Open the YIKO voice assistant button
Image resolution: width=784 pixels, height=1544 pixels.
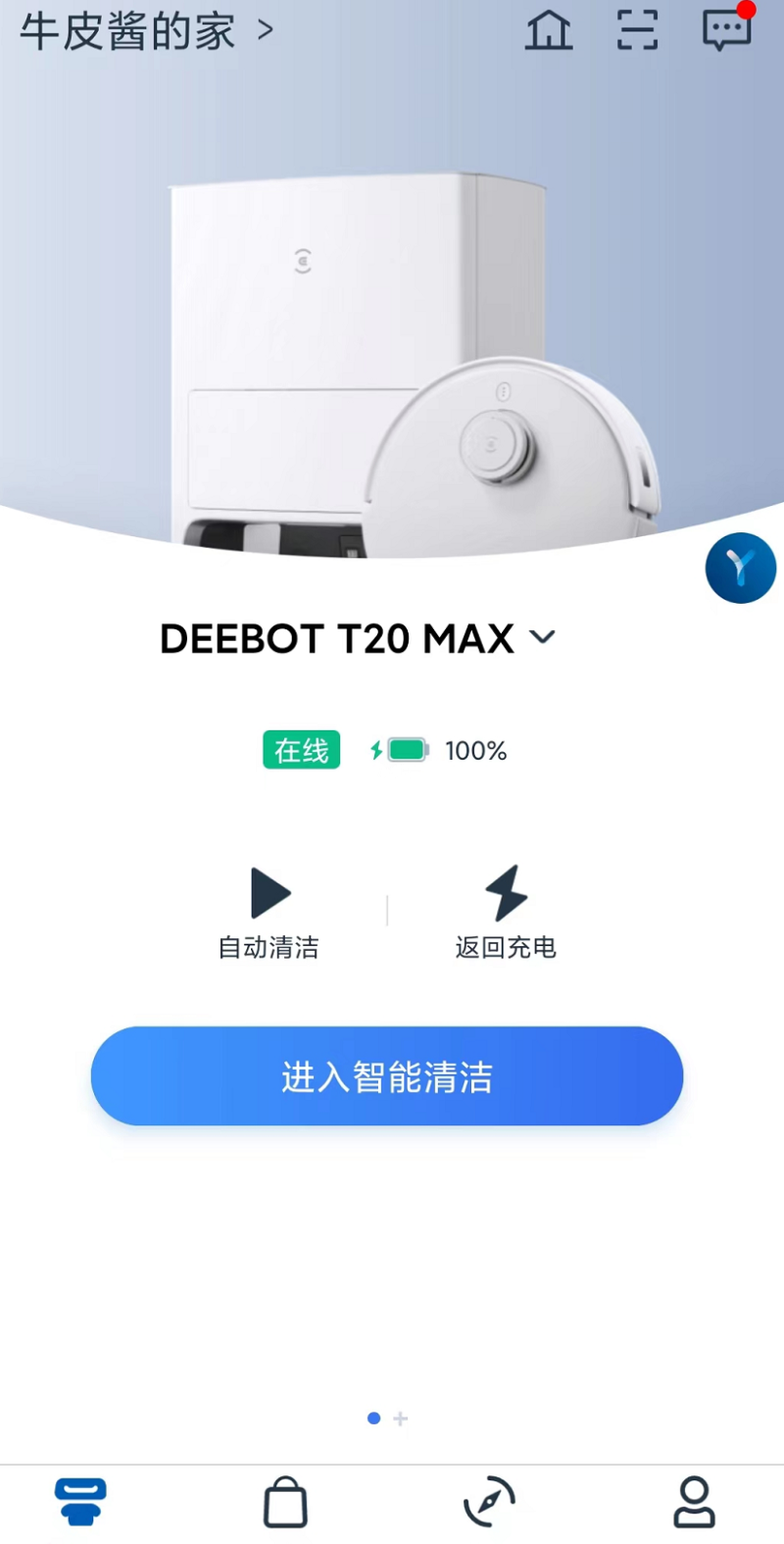coord(740,568)
